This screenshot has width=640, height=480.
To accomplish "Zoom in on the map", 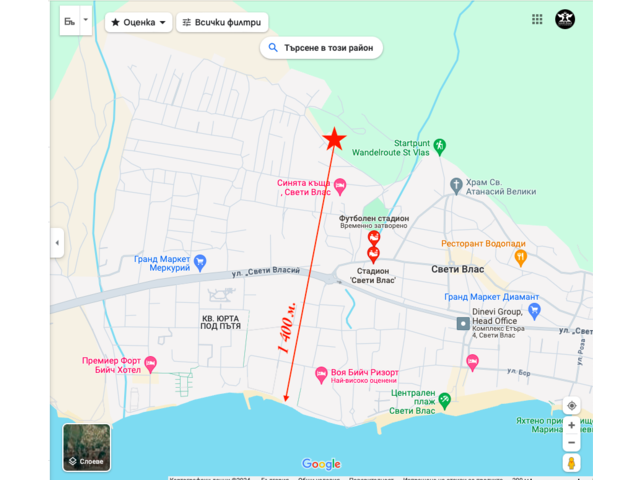I will point(571,425).
